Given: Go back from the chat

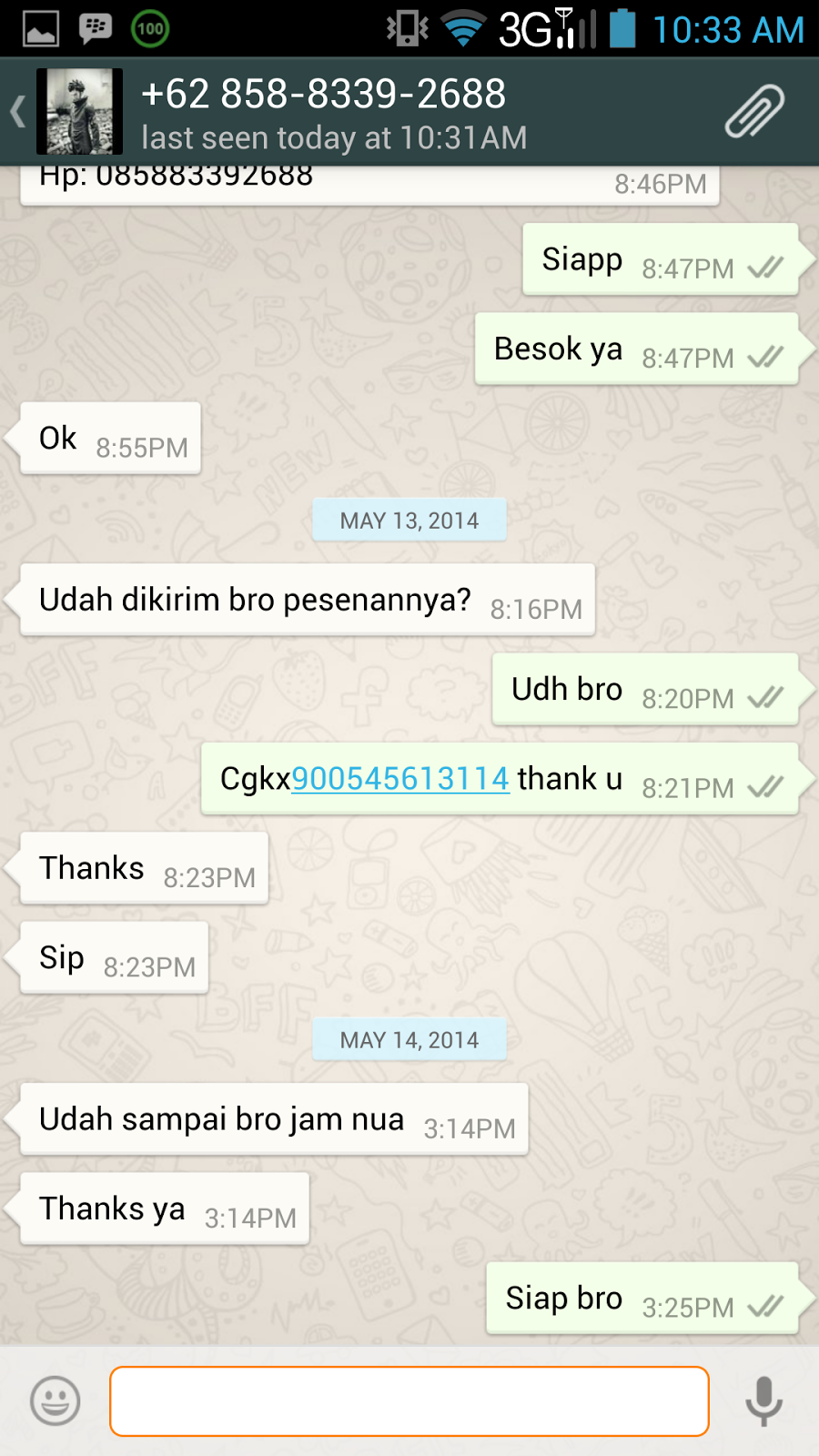Looking at the screenshot, I should click(18, 112).
